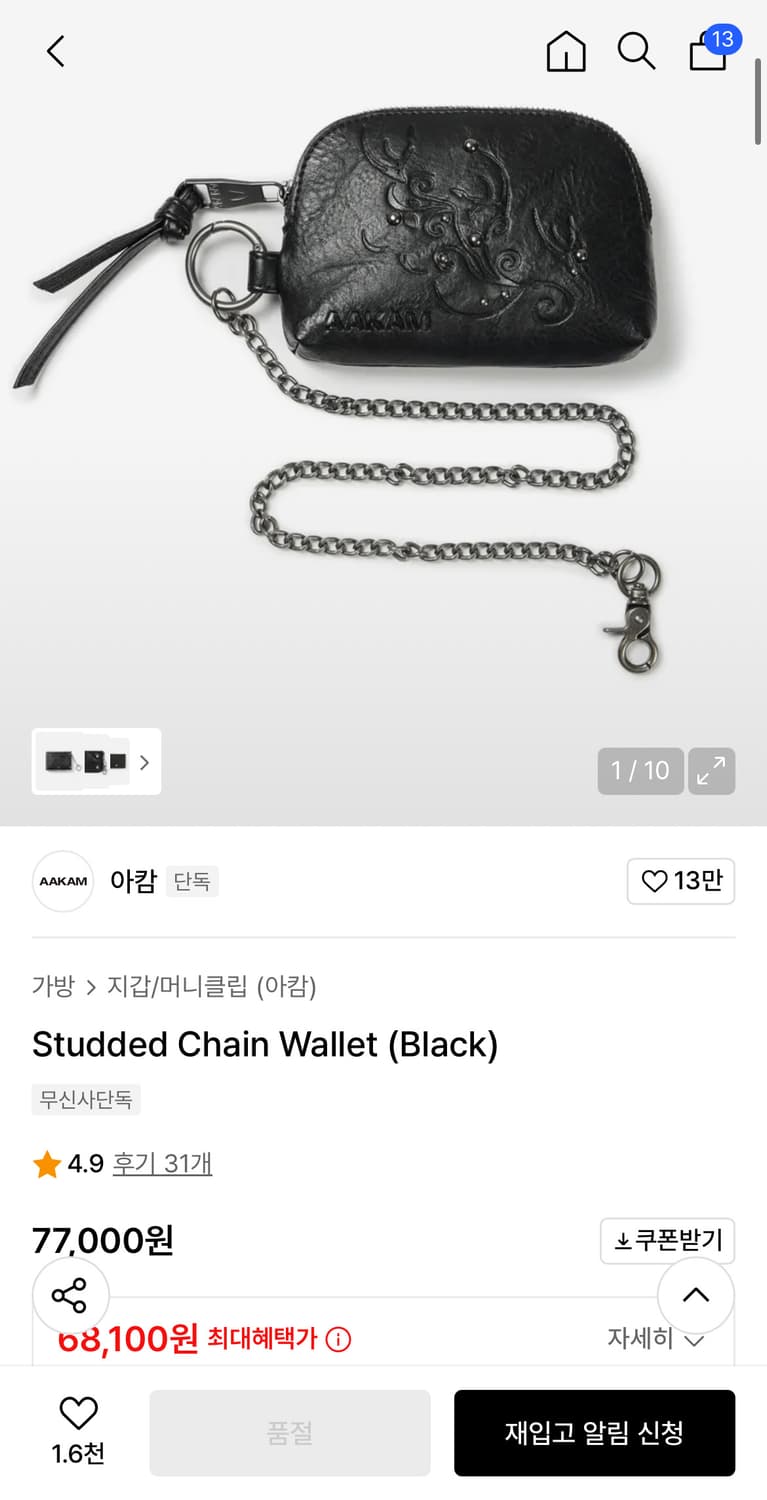
Task: Request restock alert via 재입고 알림 신청
Action: tap(594, 1432)
